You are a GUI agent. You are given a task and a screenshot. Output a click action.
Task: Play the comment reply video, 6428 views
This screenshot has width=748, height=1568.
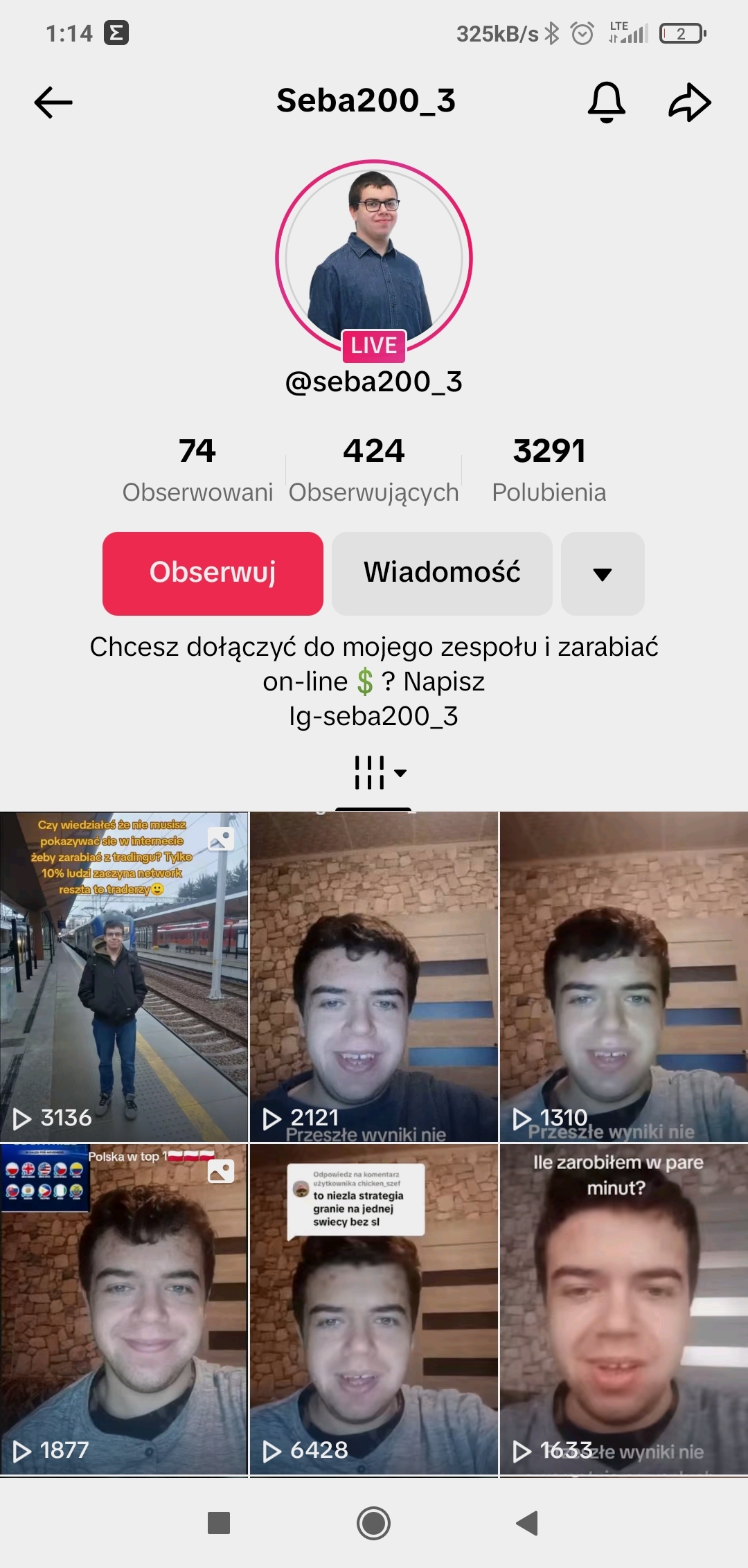374,1309
